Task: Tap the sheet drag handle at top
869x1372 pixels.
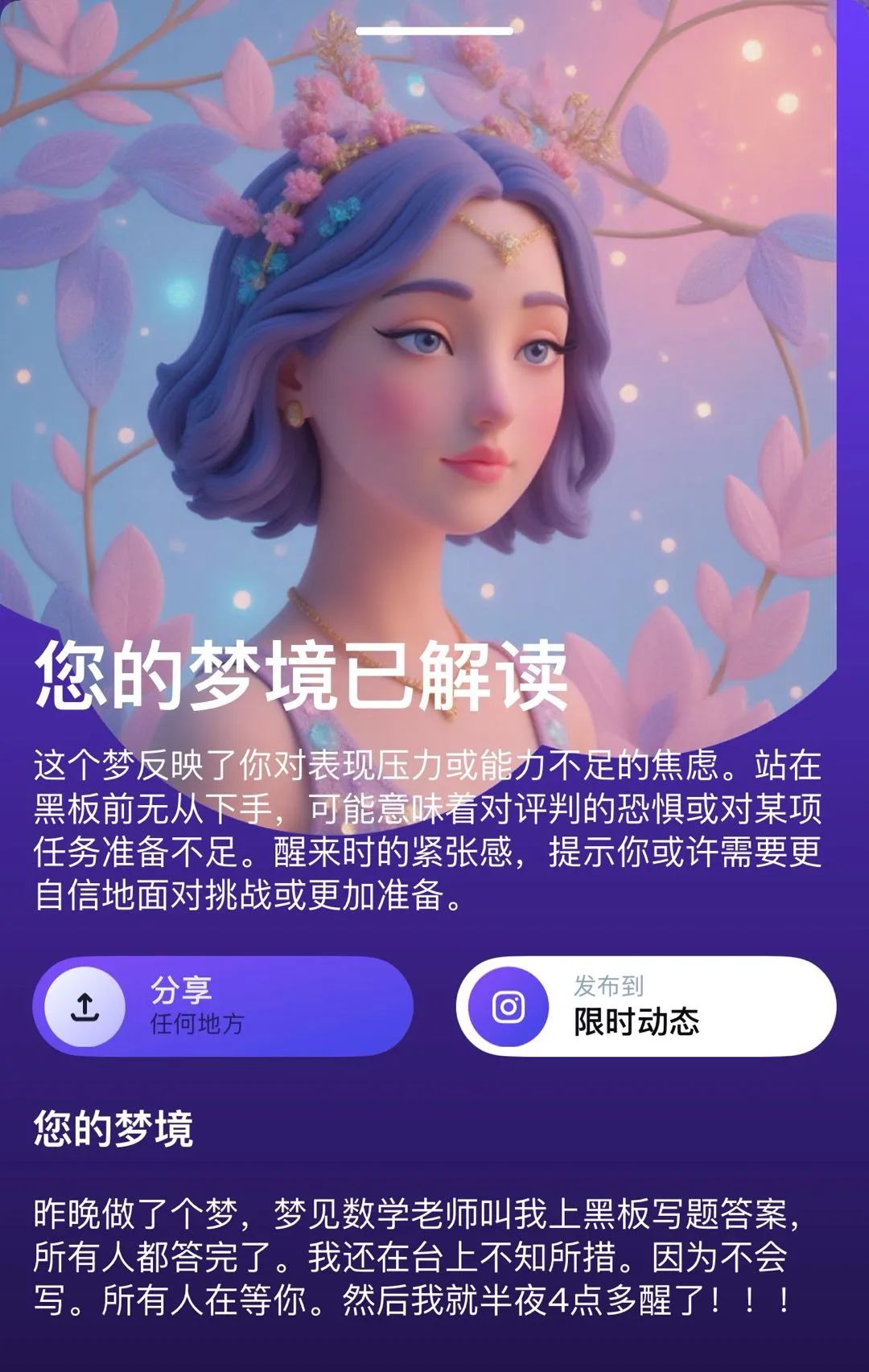Action: point(434,31)
